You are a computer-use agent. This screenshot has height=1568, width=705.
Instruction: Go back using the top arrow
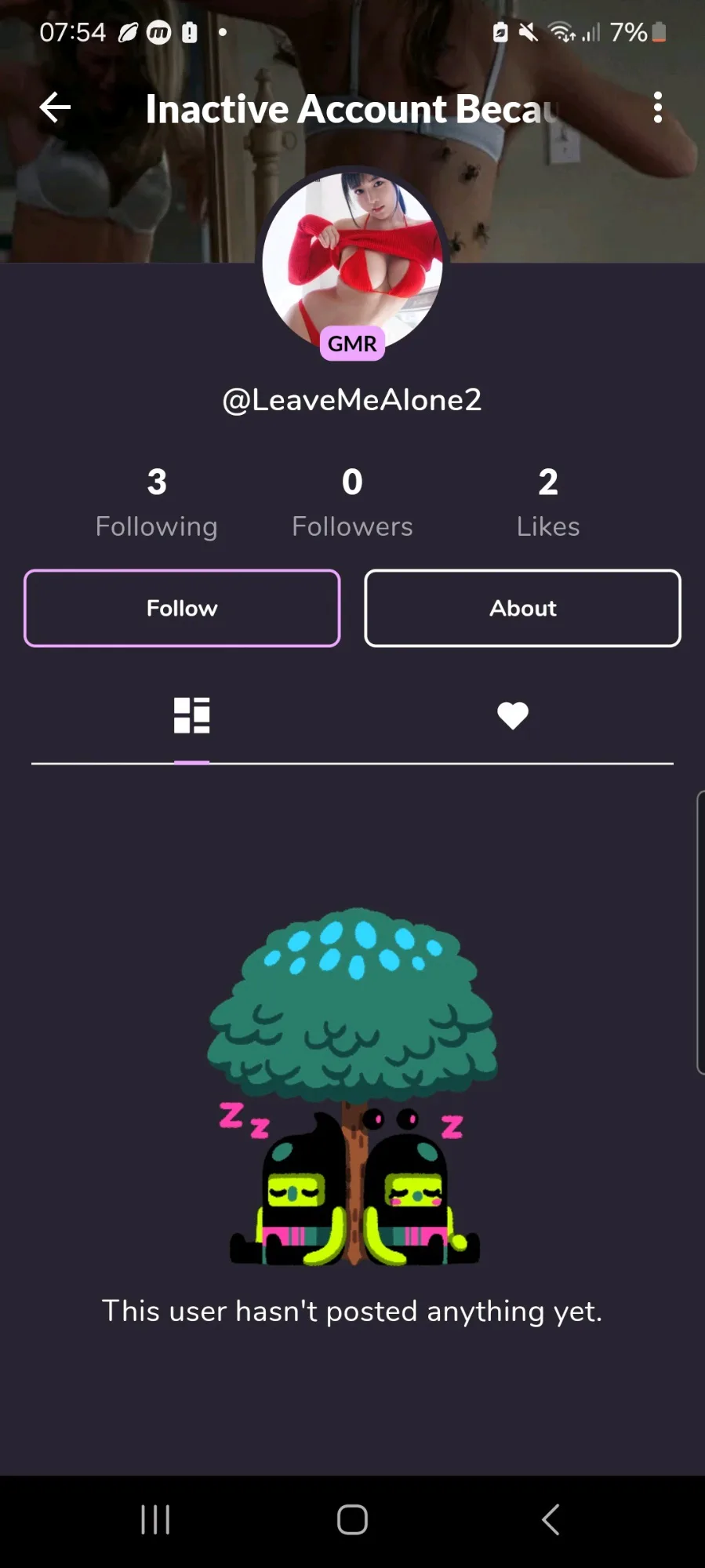coord(55,107)
